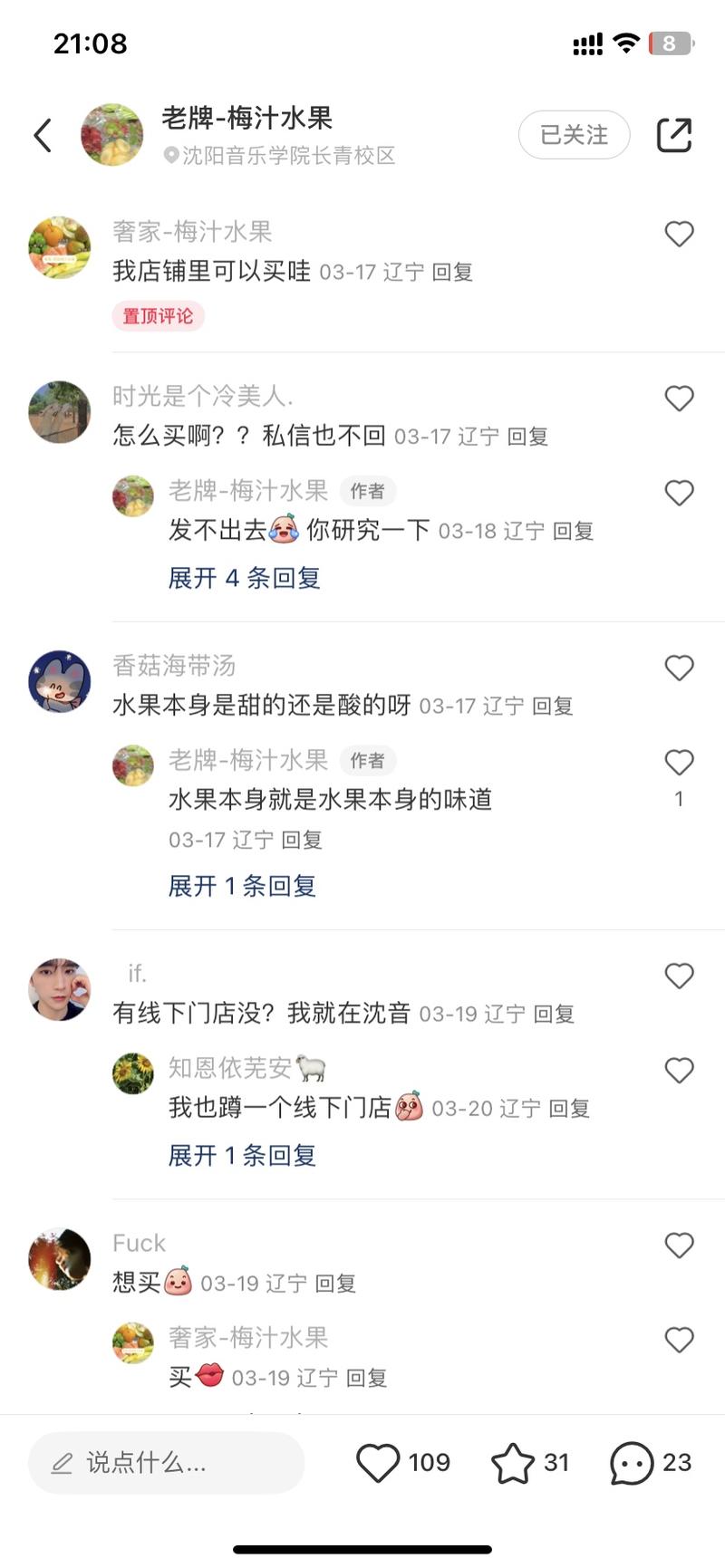725x1568 pixels.
Task: Expand 1 reply under 香菇海带汤's thread
Action: (242, 886)
